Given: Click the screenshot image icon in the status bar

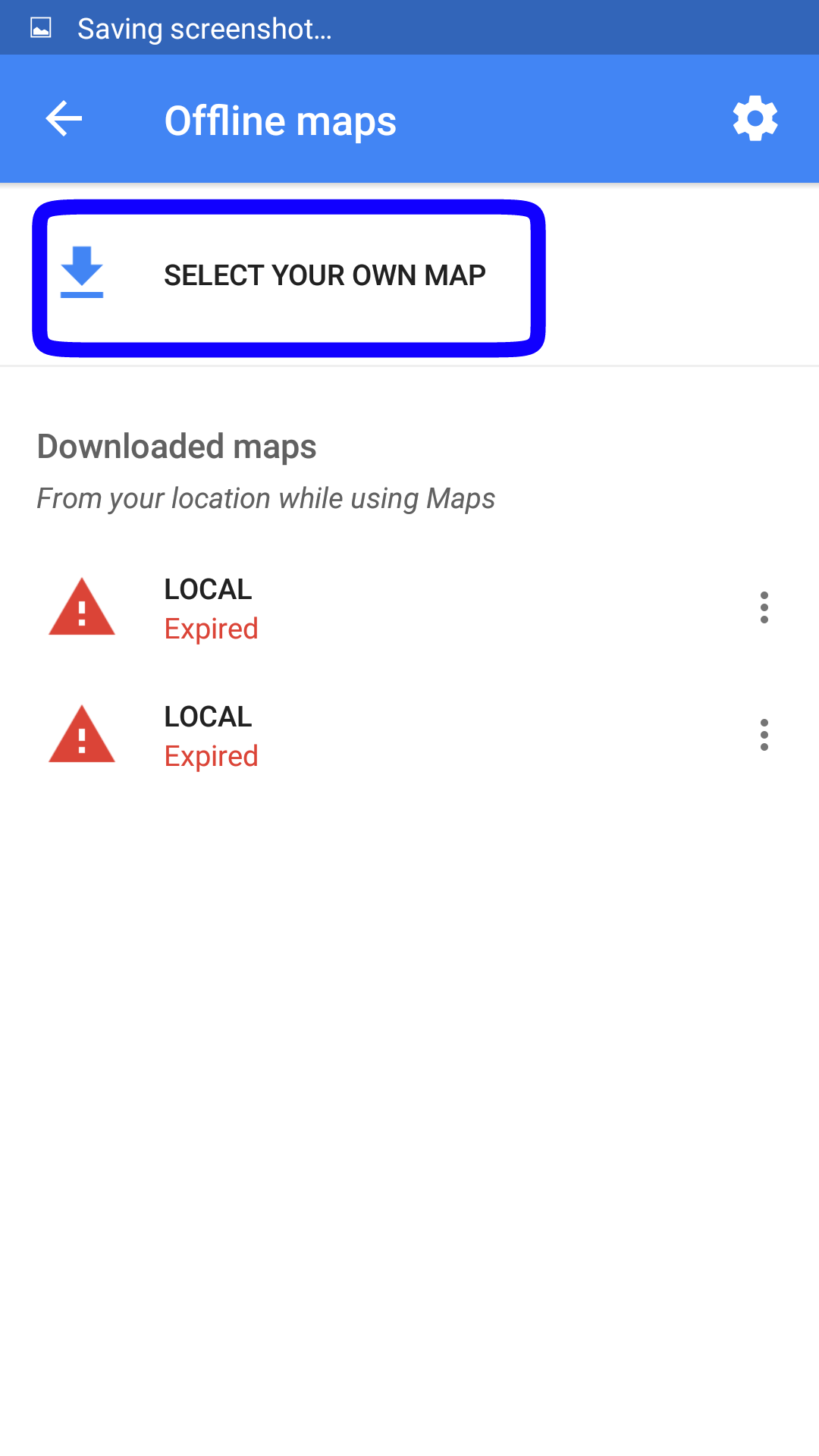Looking at the screenshot, I should click(39, 27).
